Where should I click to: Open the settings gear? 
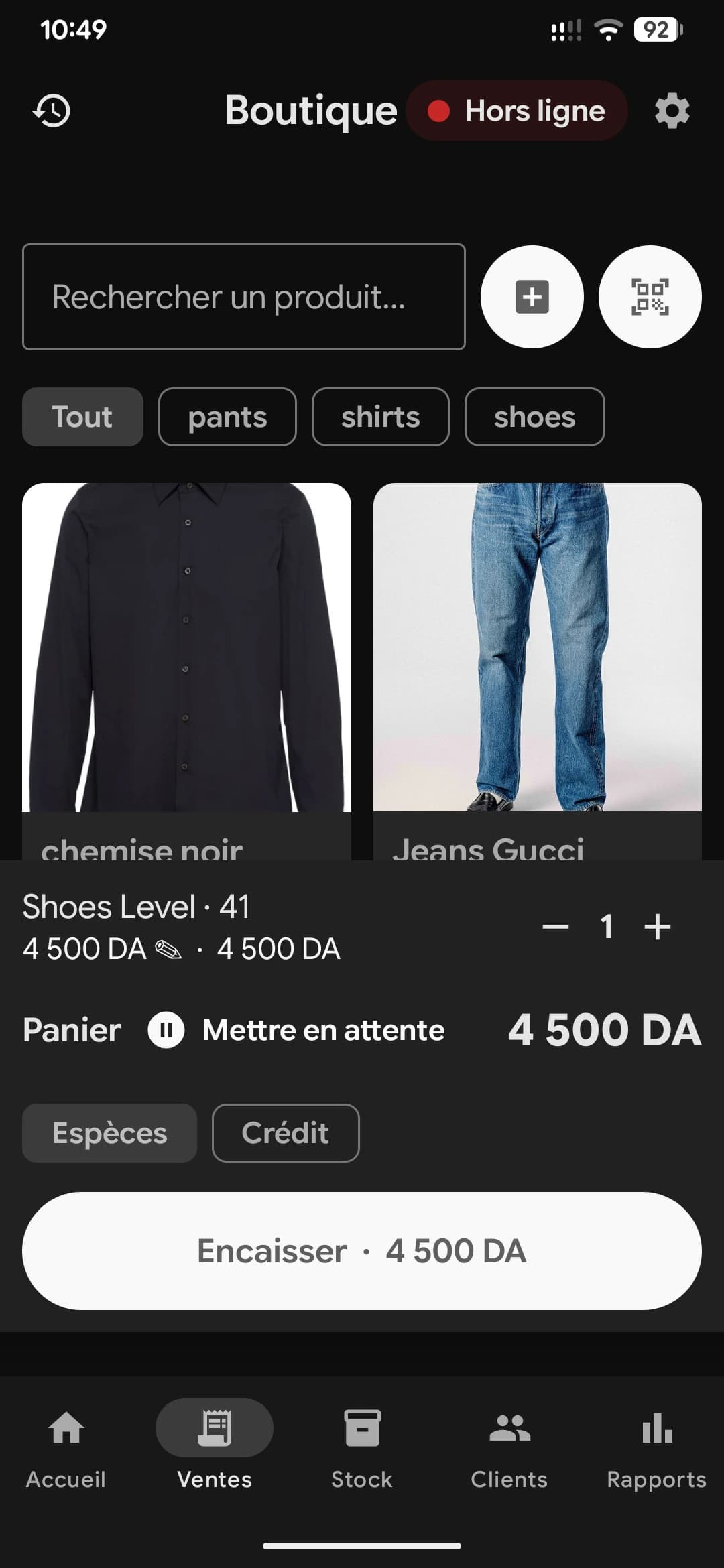[672, 111]
